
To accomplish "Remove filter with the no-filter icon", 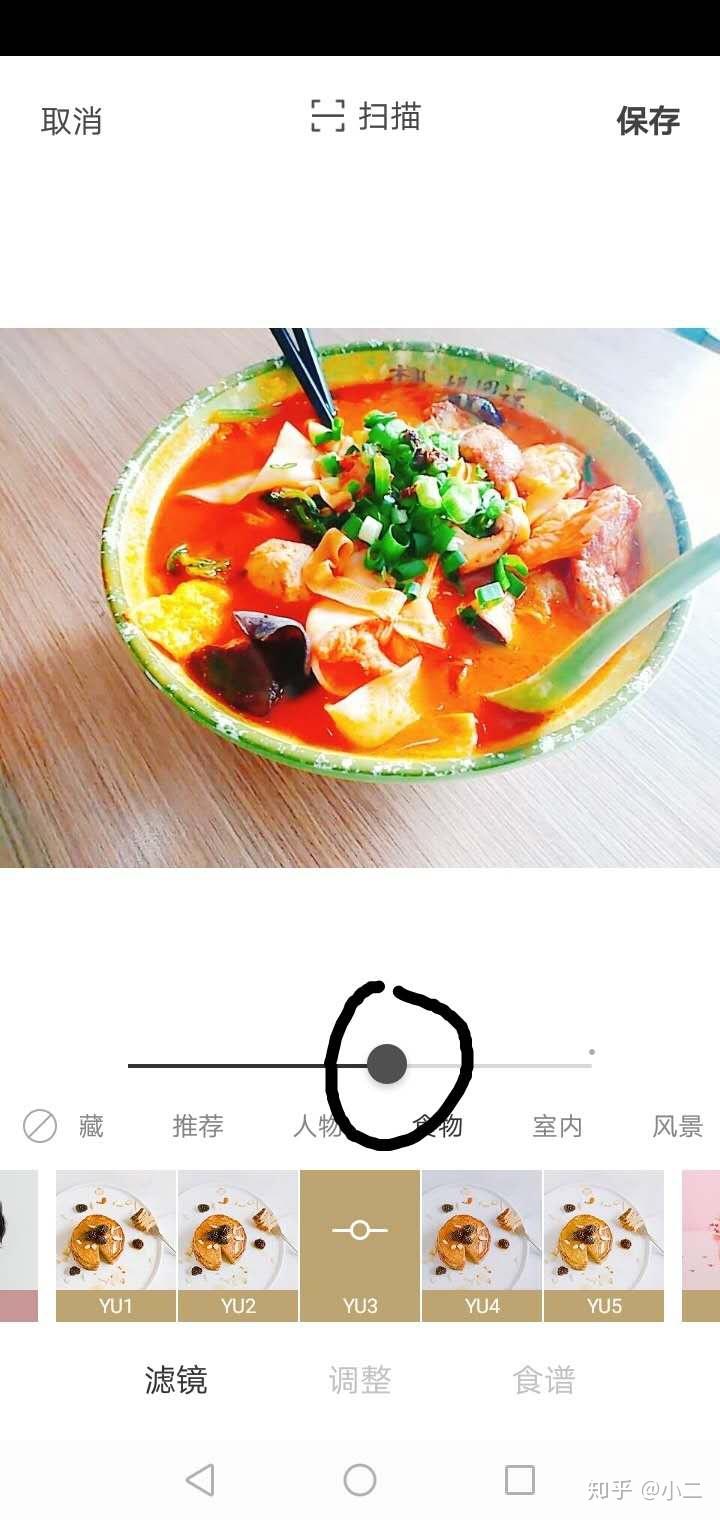I will (x=40, y=1126).
